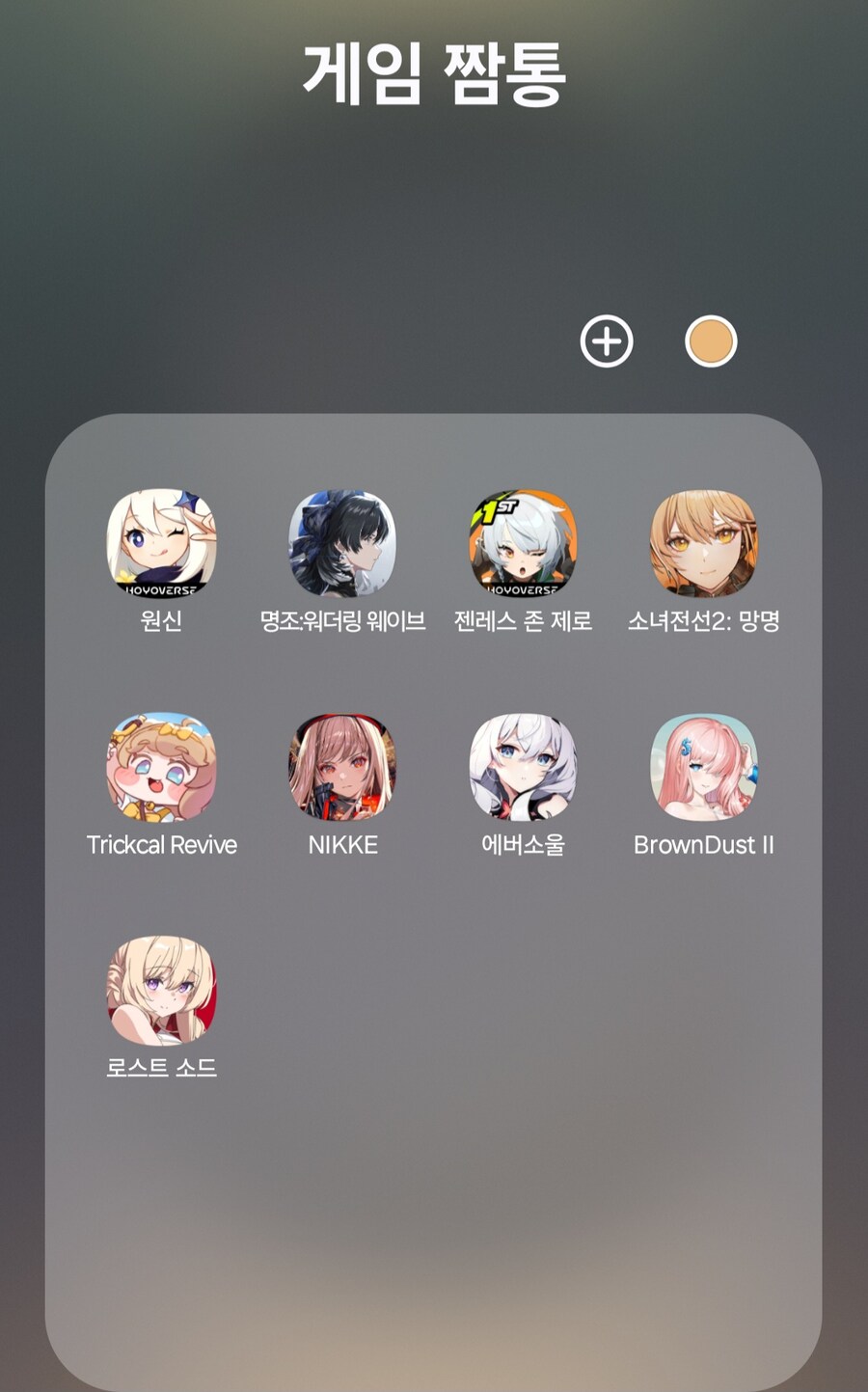
Task: Change the folder color using the tan circle
Action: click(711, 341)
